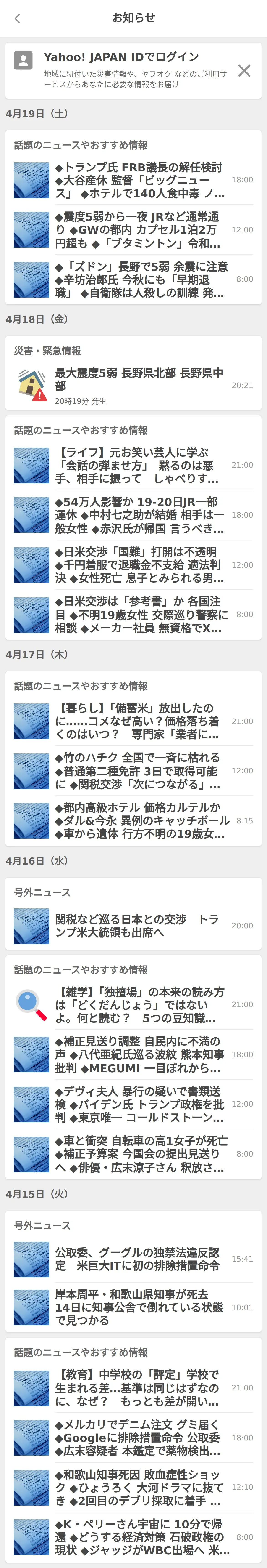Image resolution: width=267 pixels, height=1568 pixels.
Task: Dismiss the Yahoo! JAPAN ID login banner
Action: tap(244, 71)
